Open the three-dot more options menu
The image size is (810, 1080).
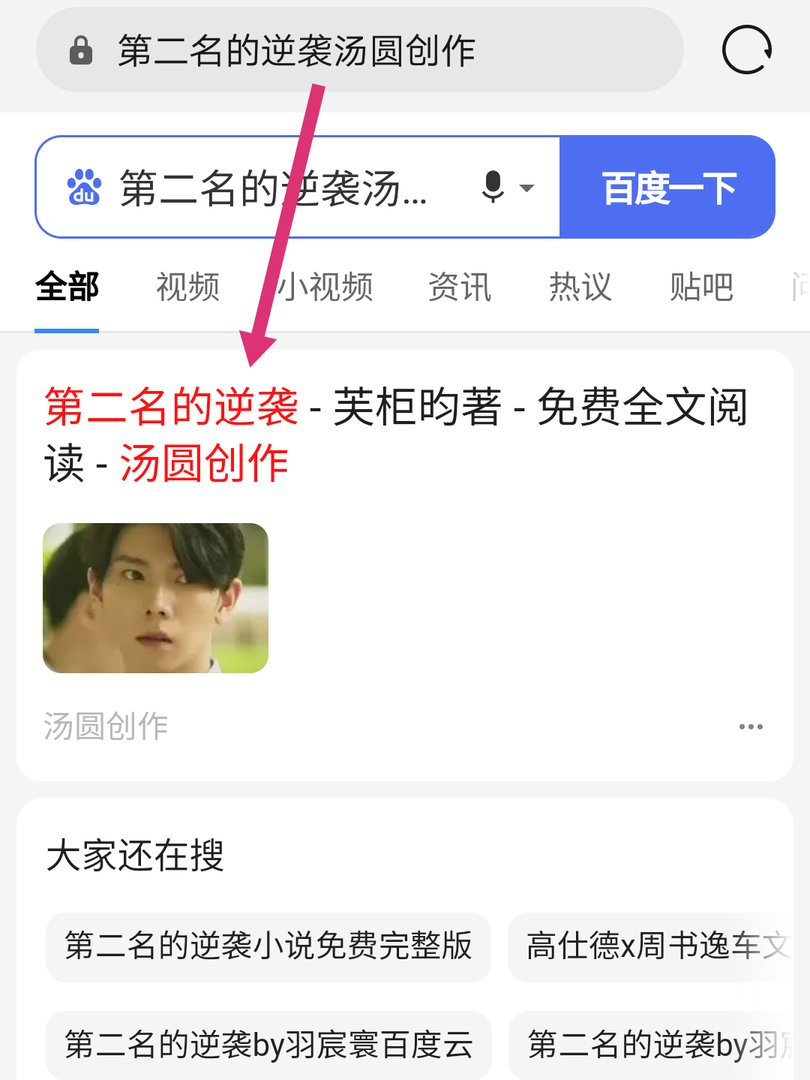click(x=751, y=726)
